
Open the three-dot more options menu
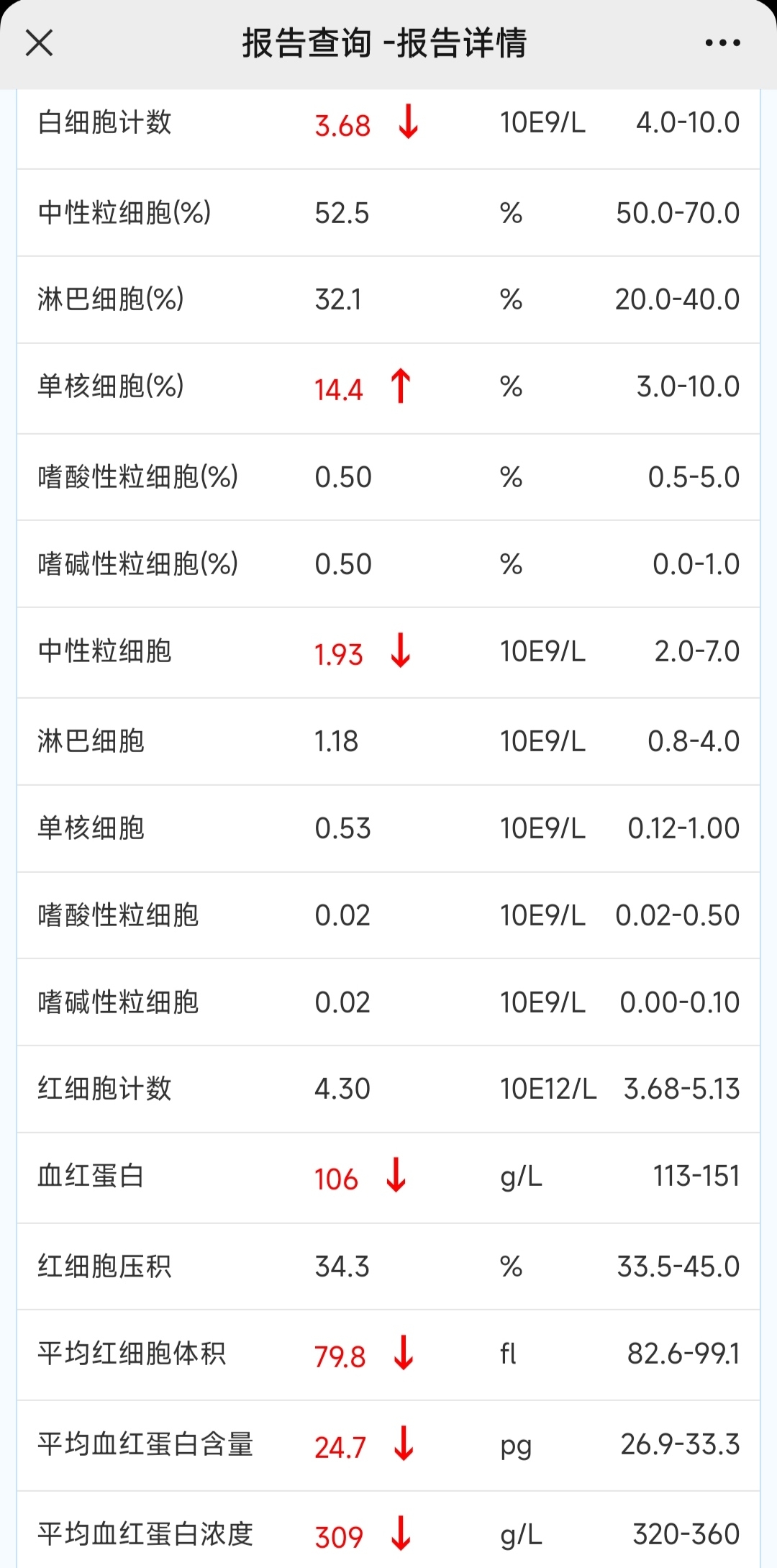[x=722, y=43]
